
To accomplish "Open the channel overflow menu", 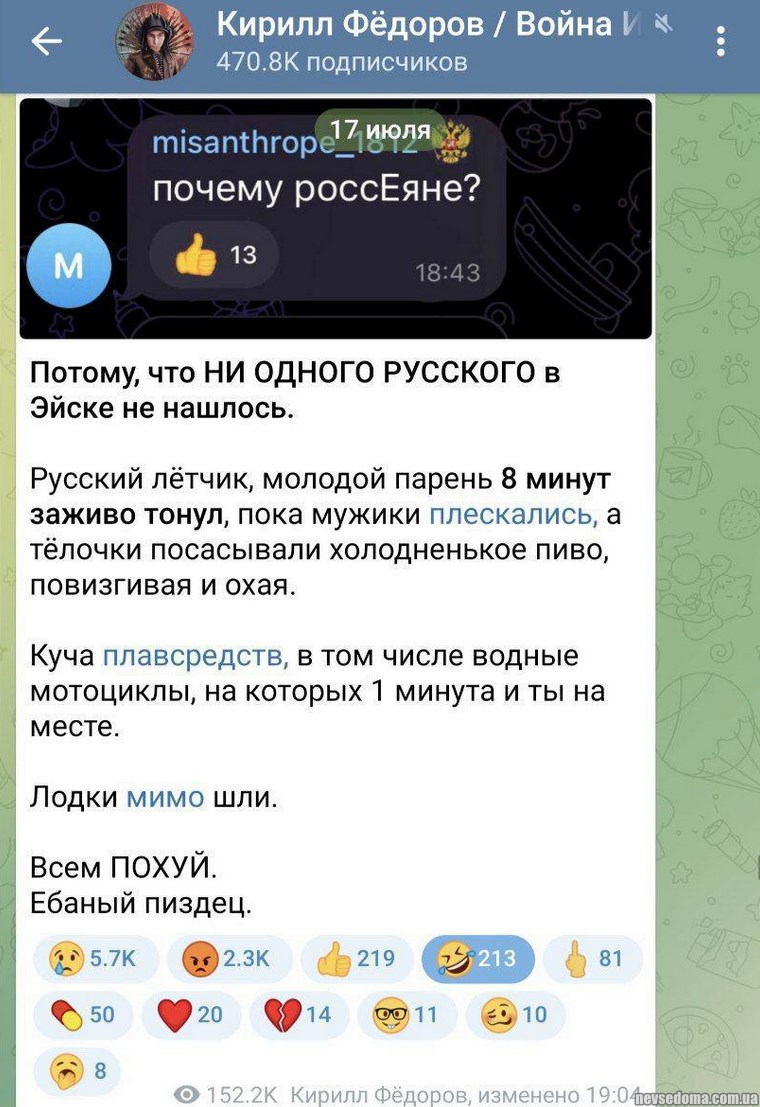I will [722, 41].
